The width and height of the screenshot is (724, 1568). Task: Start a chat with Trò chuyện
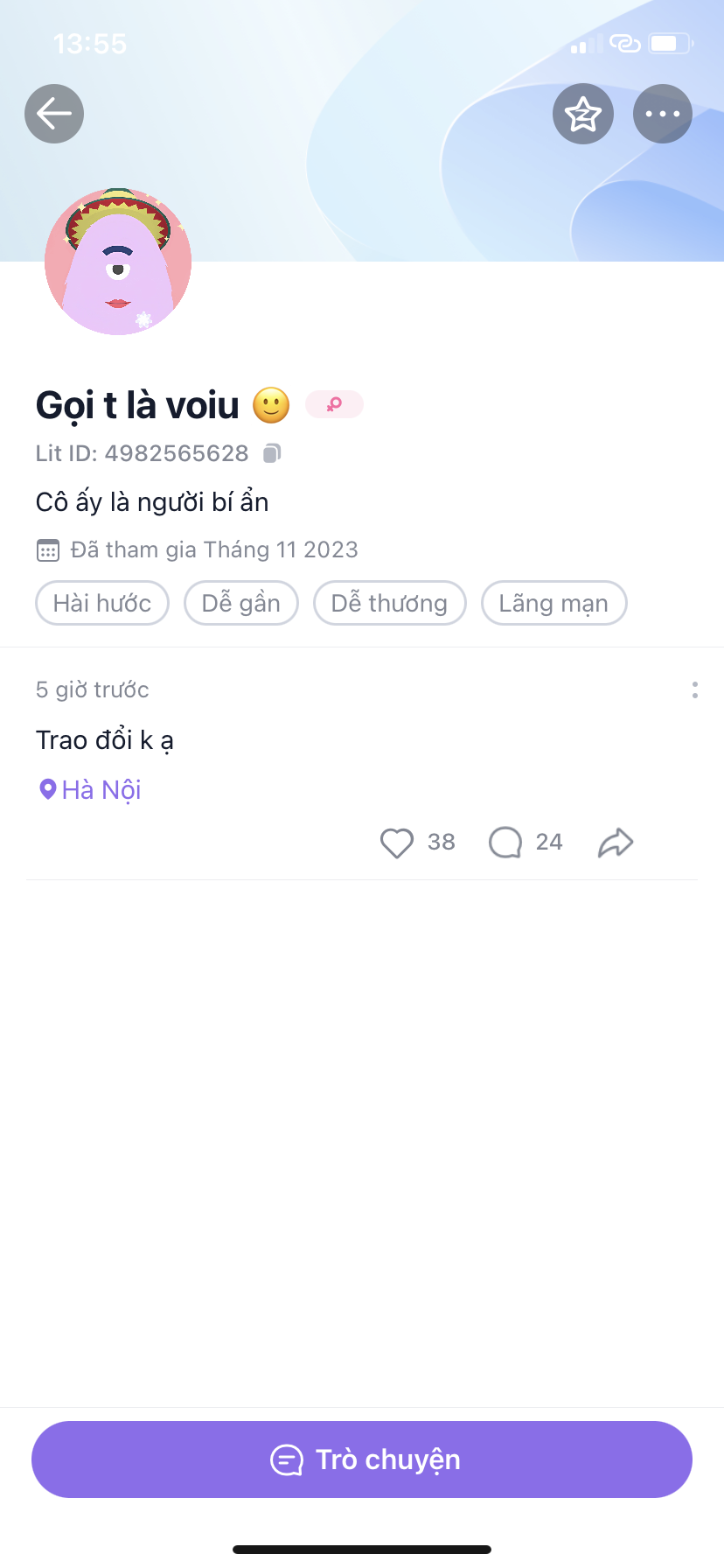pos(362,1459)
